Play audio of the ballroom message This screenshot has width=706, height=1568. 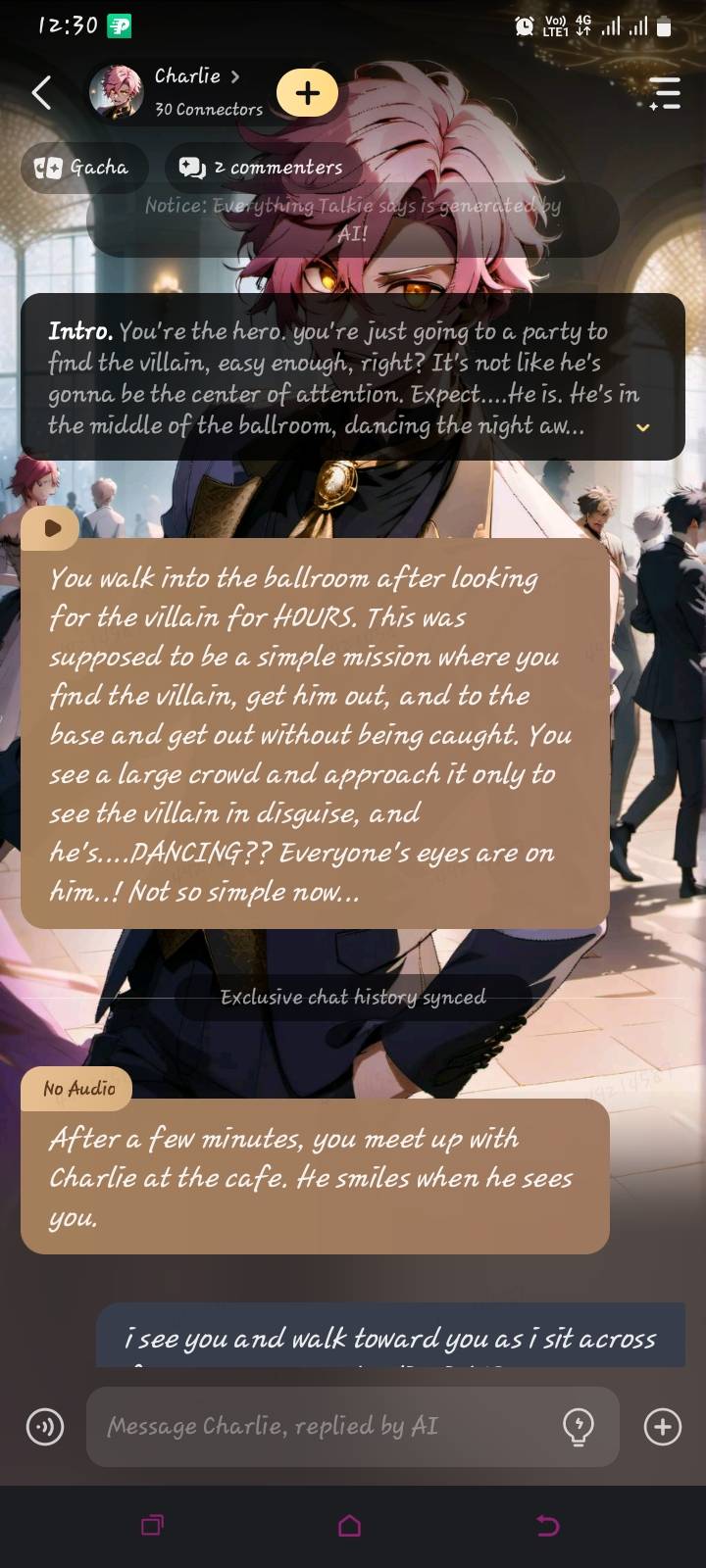click(x=52, y=527)
